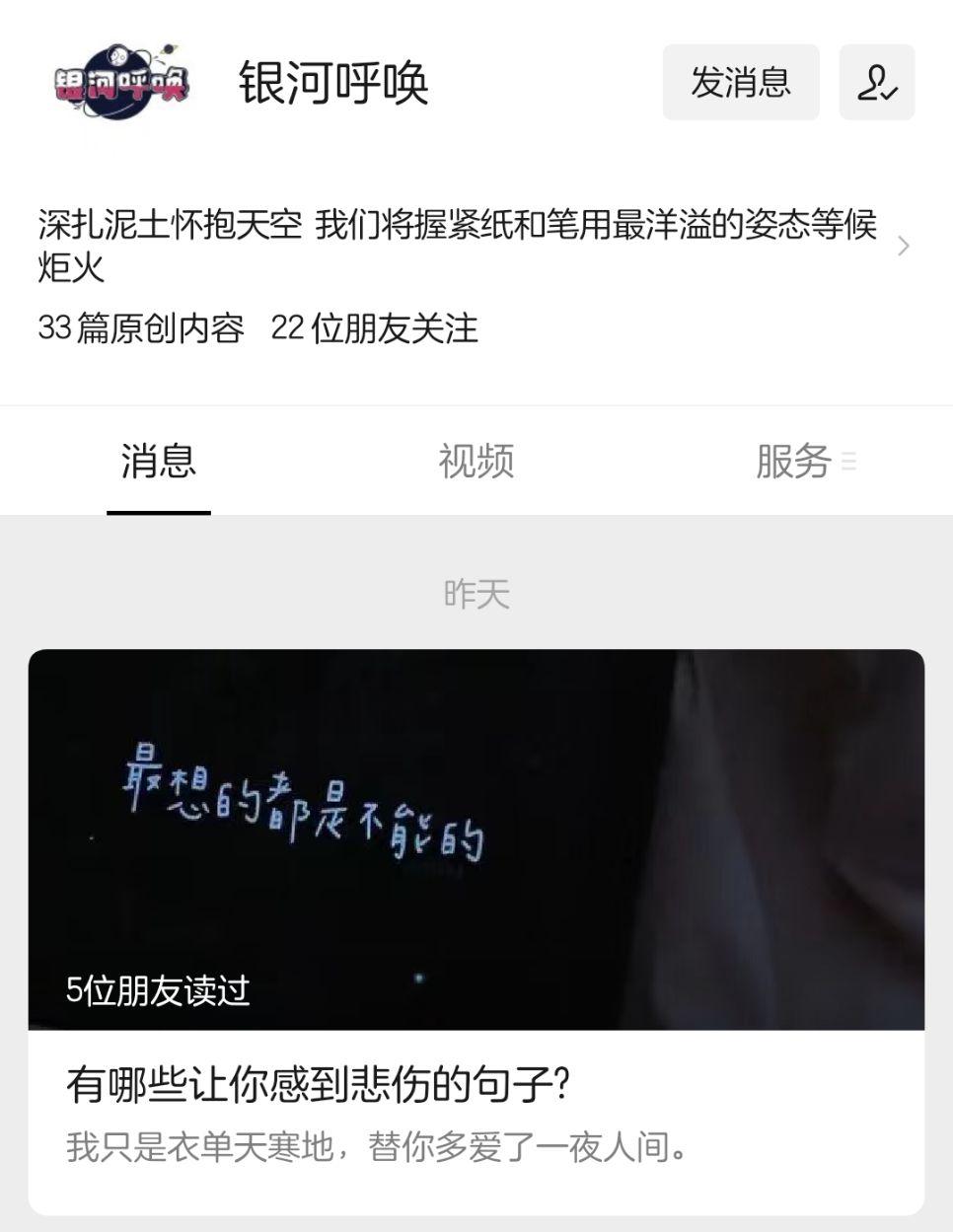Open the followed-account icon button
The image size is (953, 1232).
tap(876, 82)
